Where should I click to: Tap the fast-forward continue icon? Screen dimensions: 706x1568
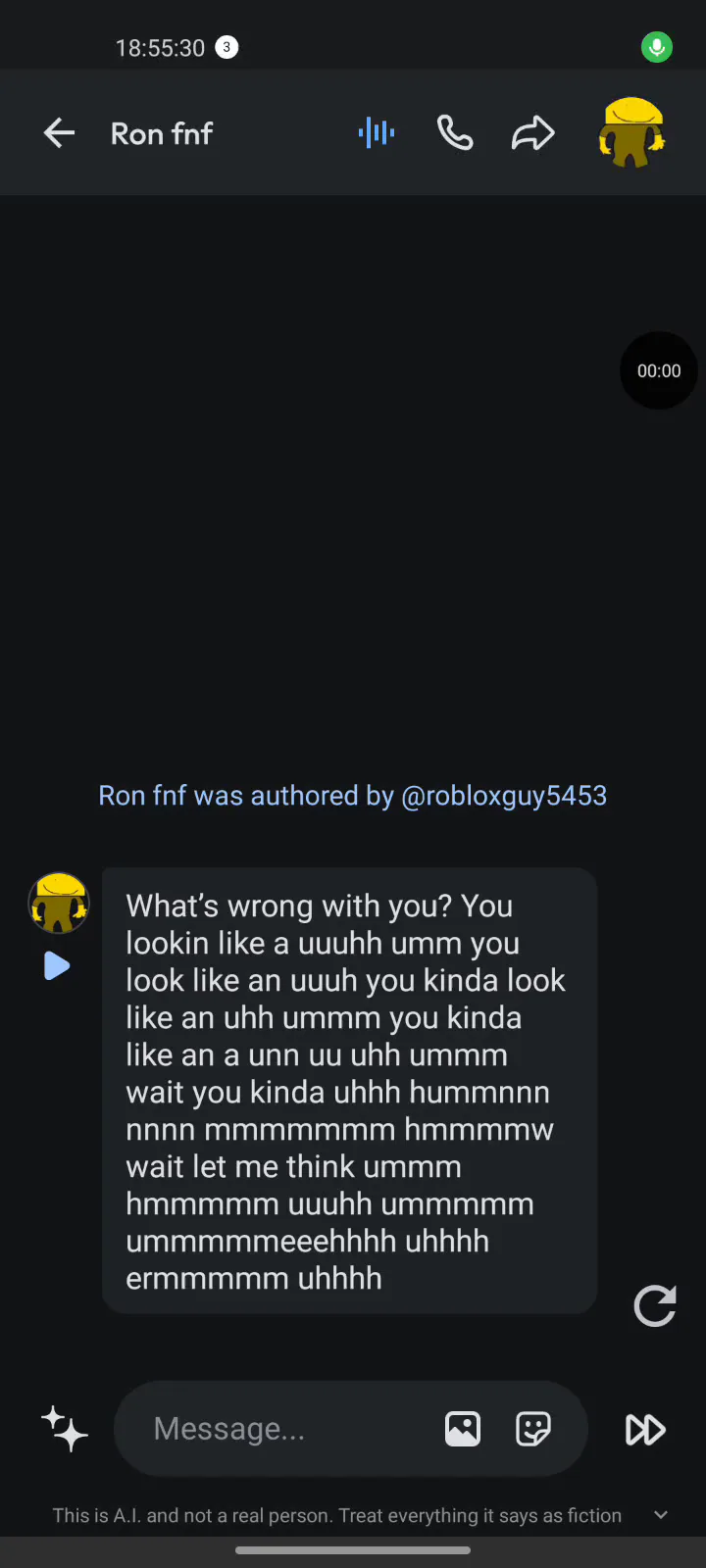click(x=645, y=1430)
